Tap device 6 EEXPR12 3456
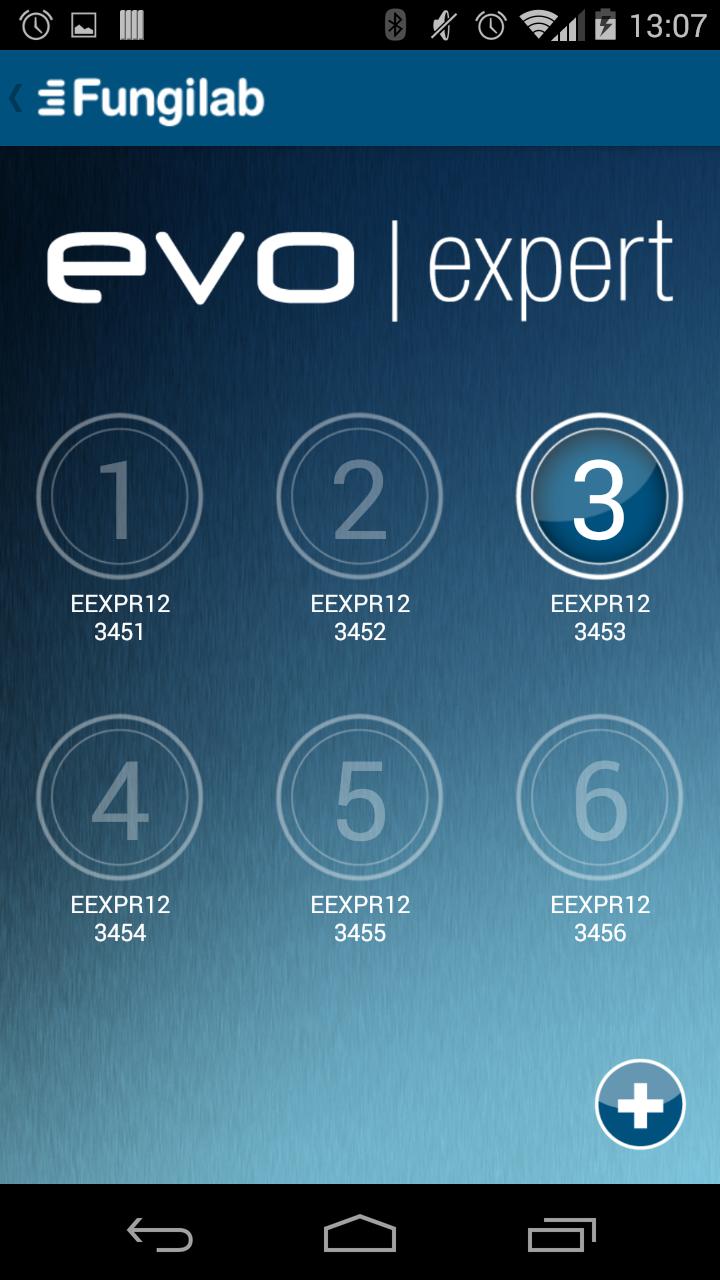The height and width of the screenshot is (1280, 720). point(600,798)
